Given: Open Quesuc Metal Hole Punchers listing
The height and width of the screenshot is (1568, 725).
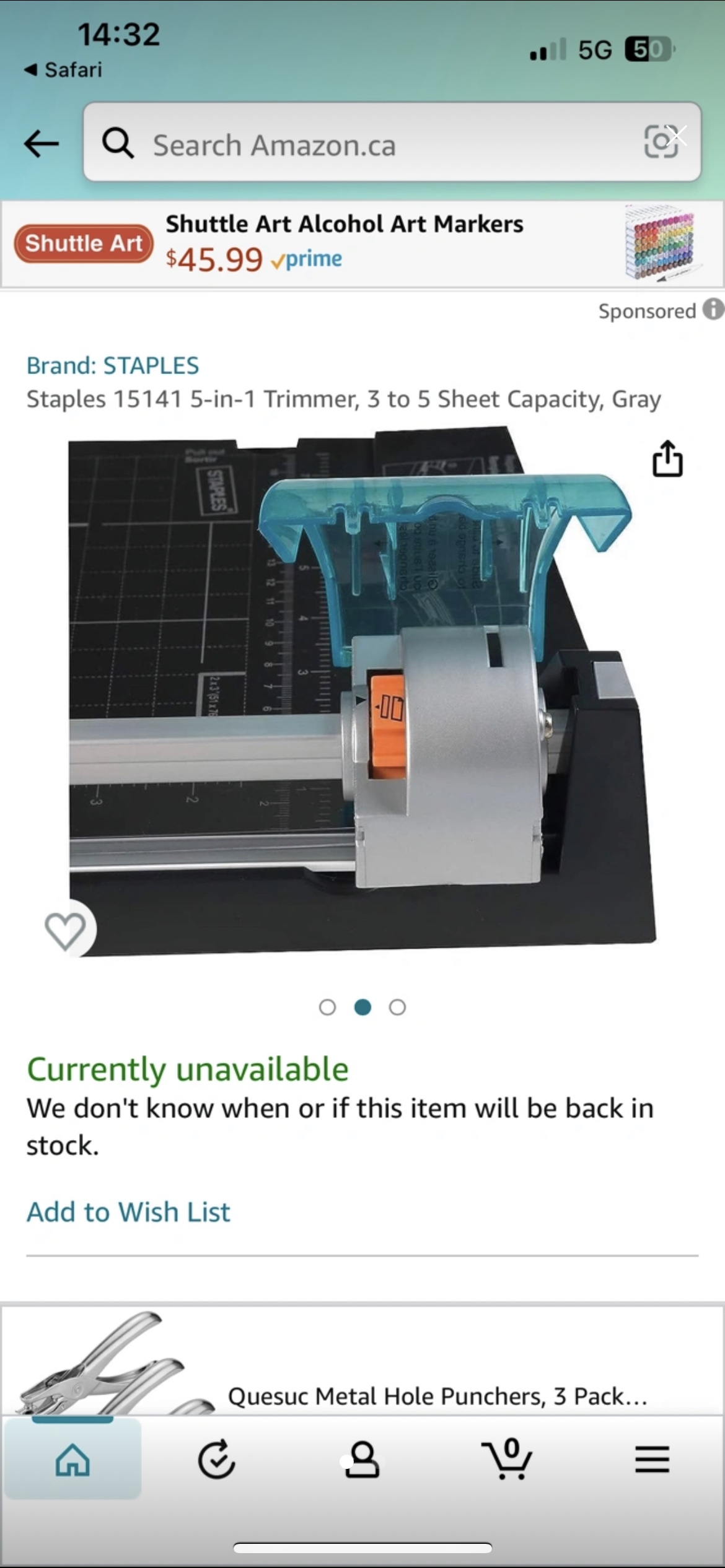Looking at the screenshot, I should pos(436,1395).
